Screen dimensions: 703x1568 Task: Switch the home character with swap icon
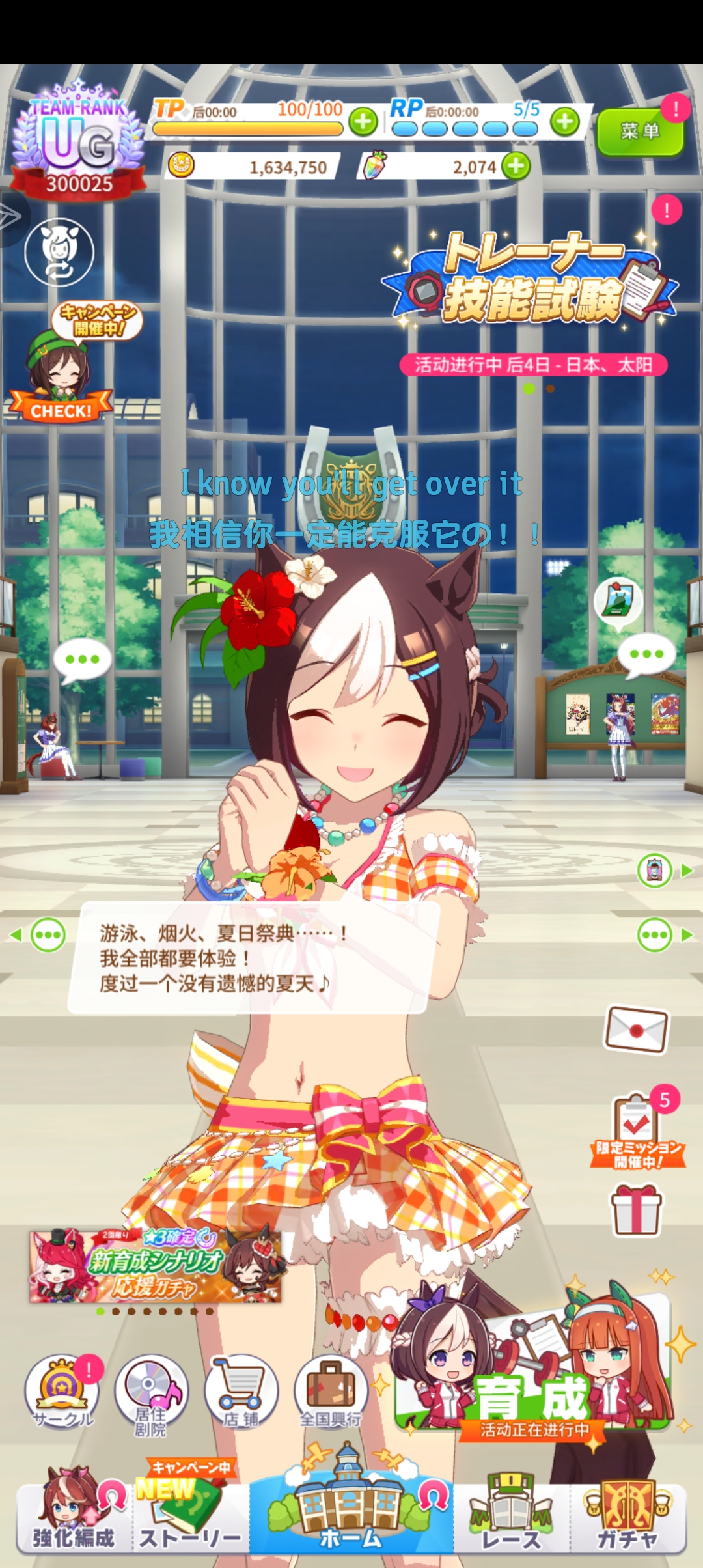(59, 253)
